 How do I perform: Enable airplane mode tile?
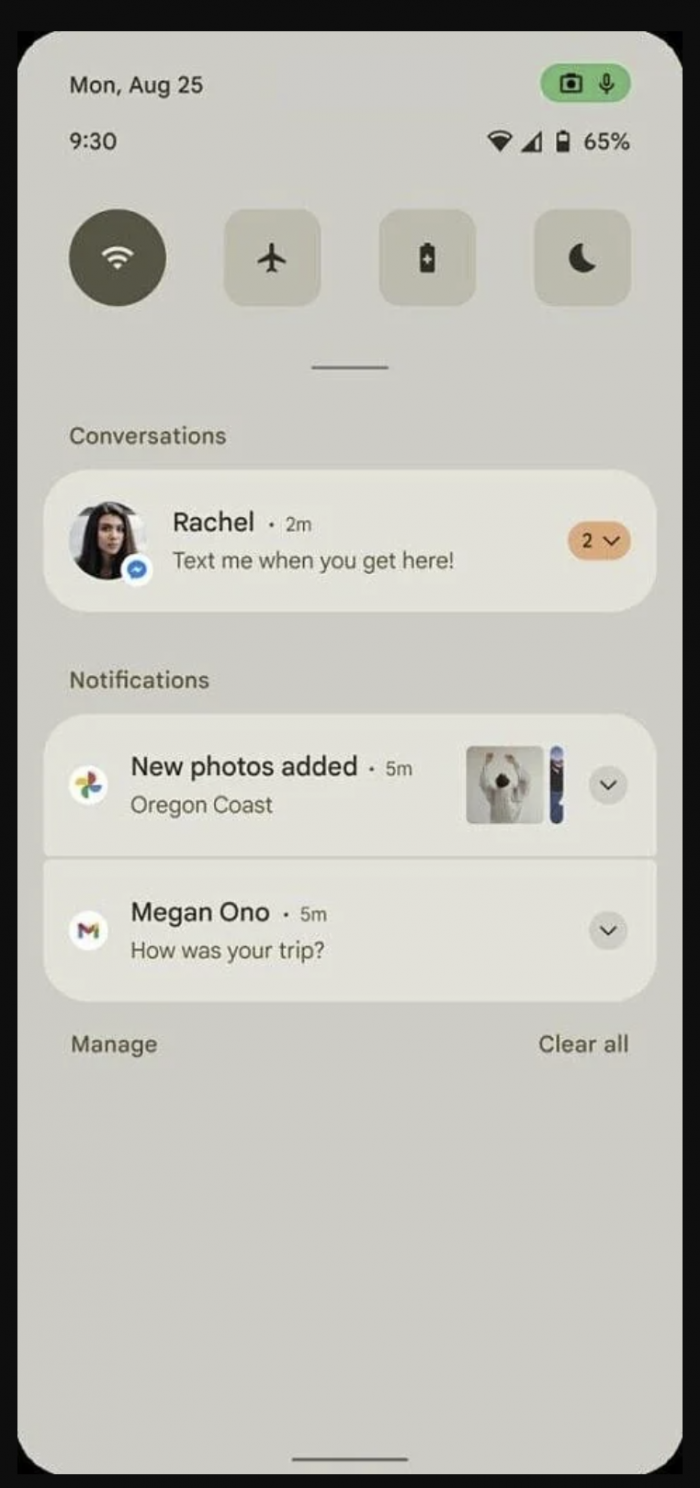coord(272,258)
